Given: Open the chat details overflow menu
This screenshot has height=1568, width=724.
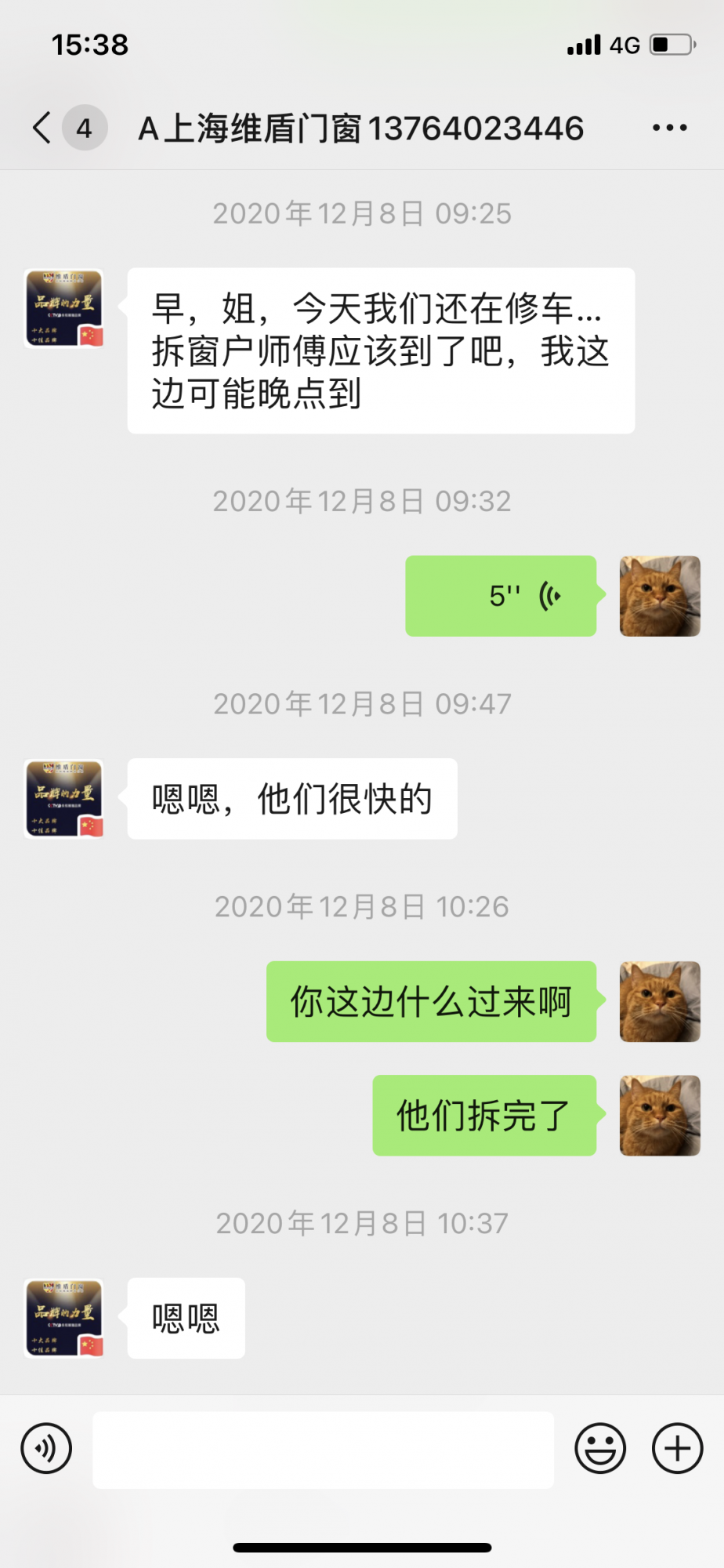Looking at the screenshot, I should coord(670,128).
